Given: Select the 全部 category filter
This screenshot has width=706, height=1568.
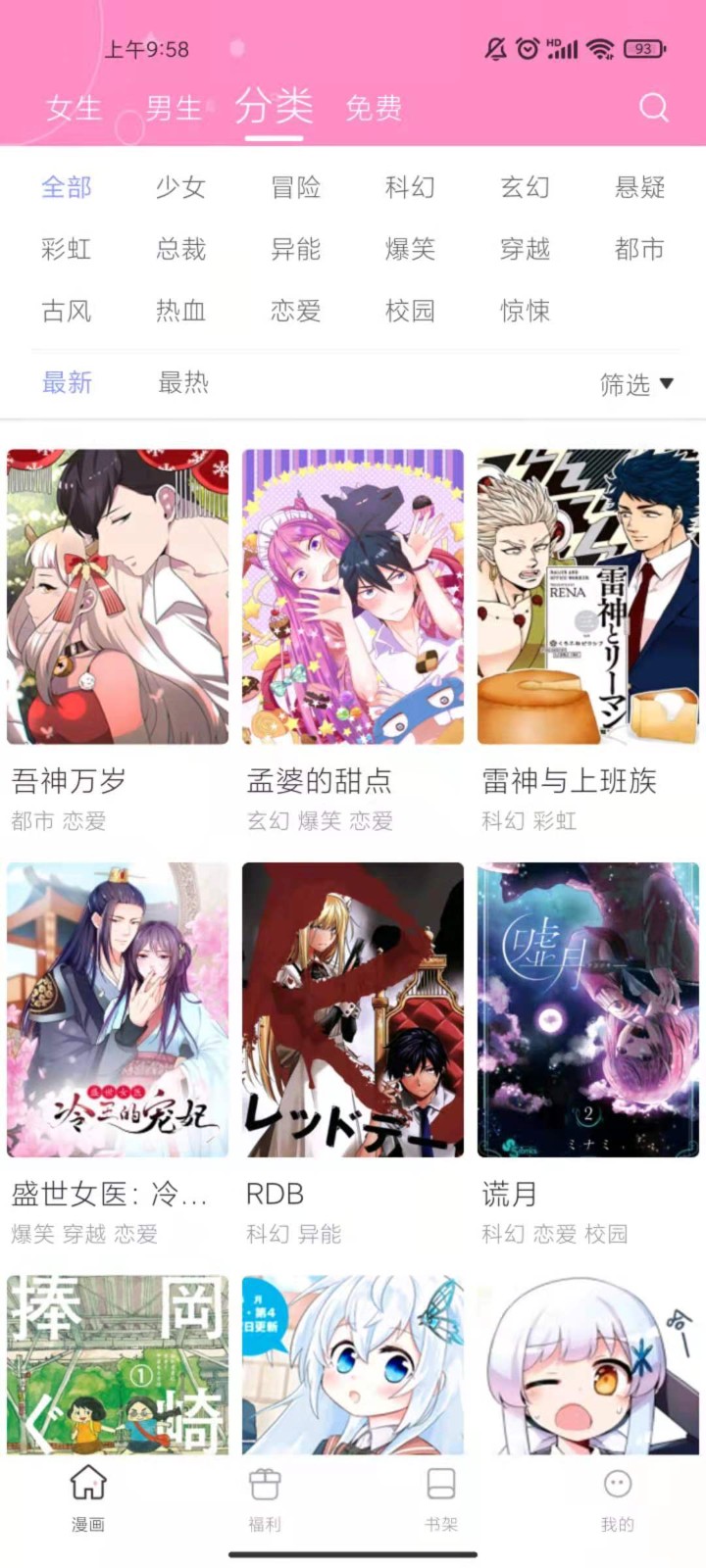Looking at the screenshot, I should pos(67,188).
